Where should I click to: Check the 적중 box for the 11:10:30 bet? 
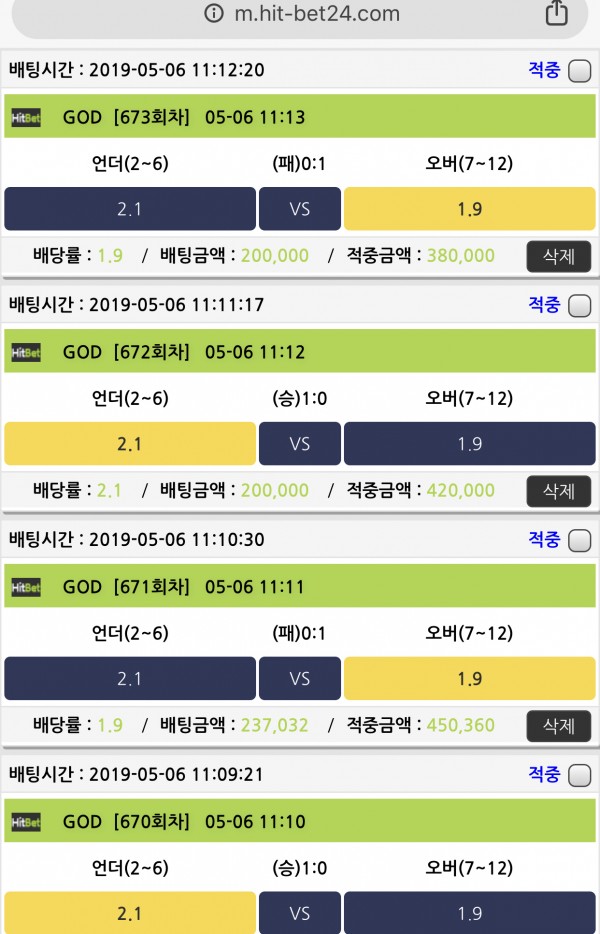(579, 541)
